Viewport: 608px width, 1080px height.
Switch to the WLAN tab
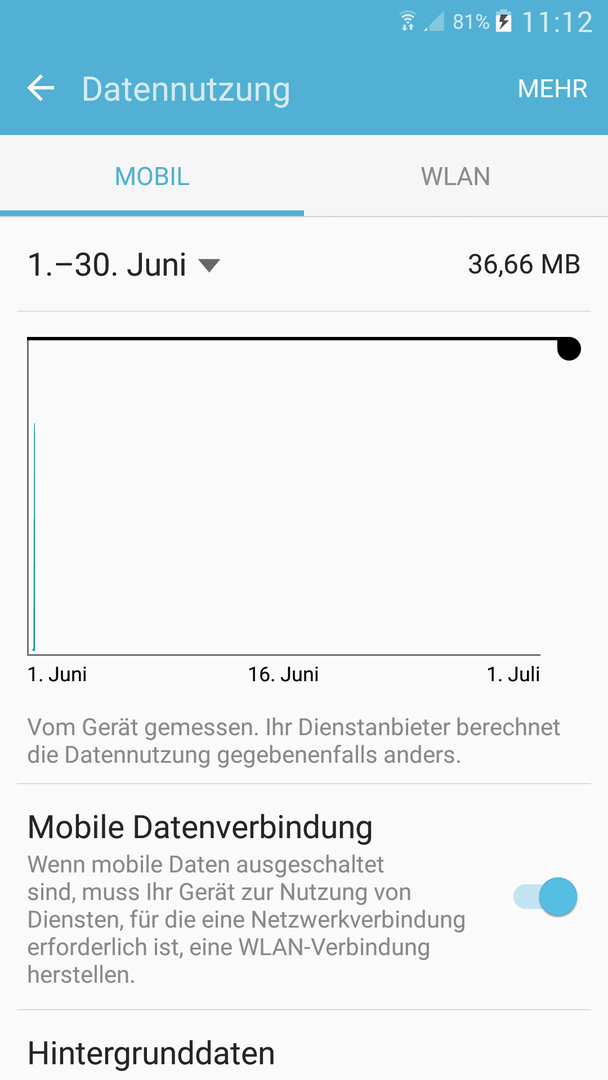coord(455,176)
